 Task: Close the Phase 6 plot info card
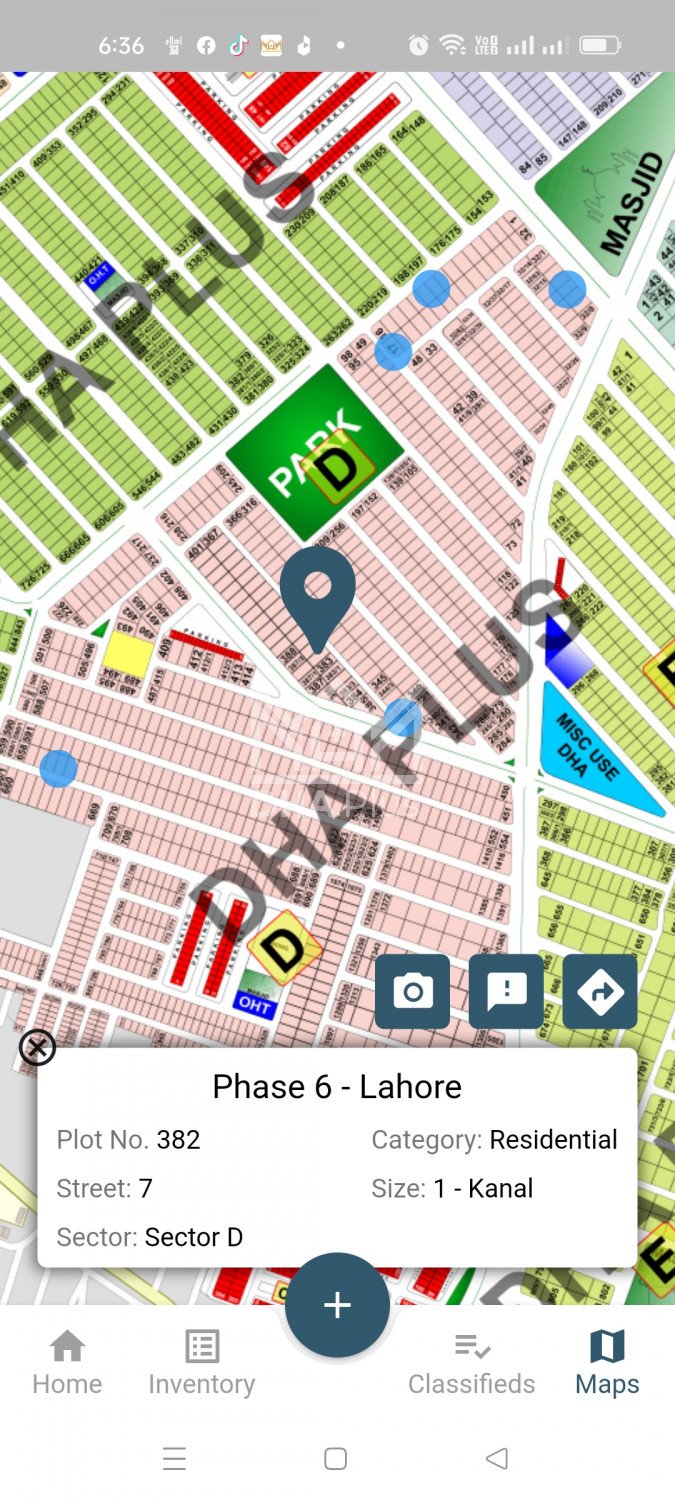pos(38,1048)
